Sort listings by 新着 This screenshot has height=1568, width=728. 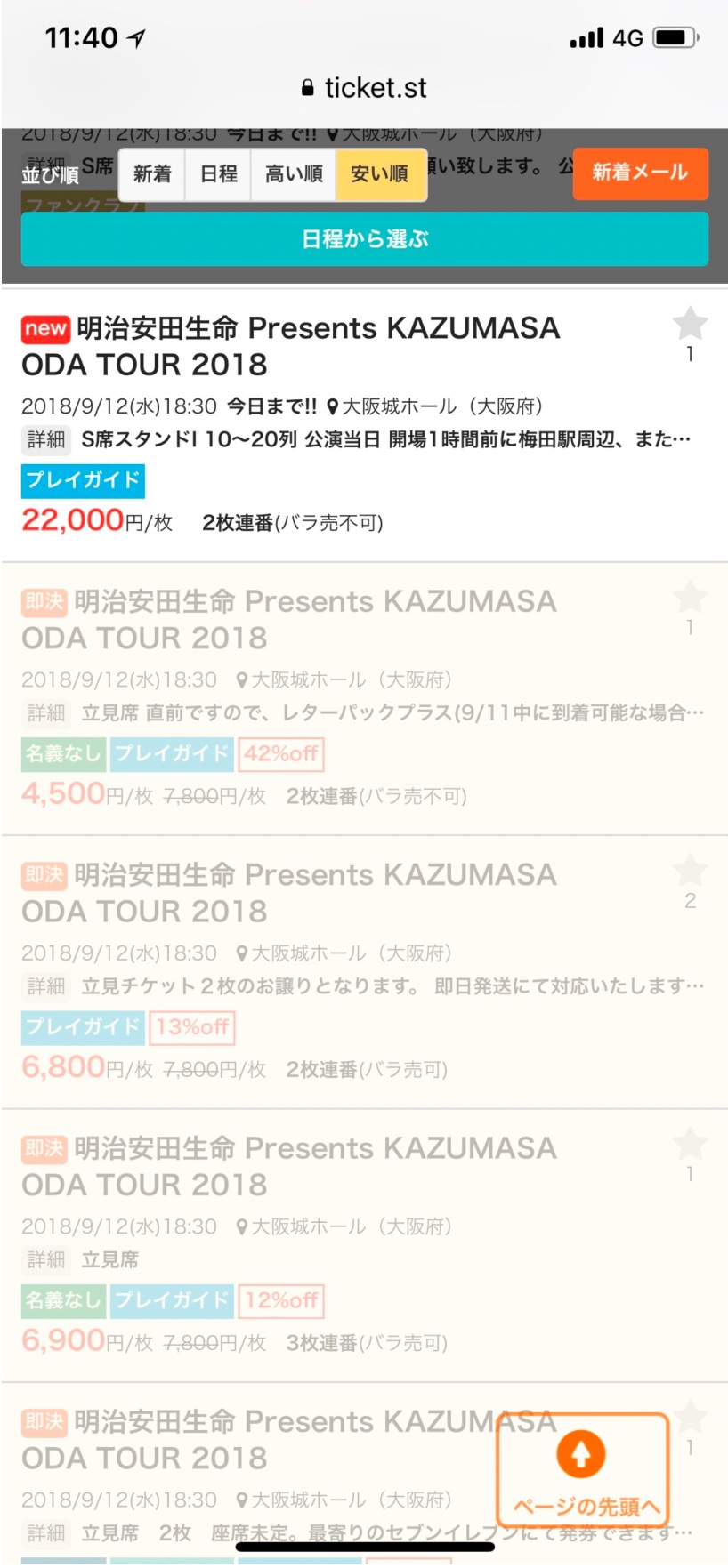pyautogui.click(x=152, y=173)
